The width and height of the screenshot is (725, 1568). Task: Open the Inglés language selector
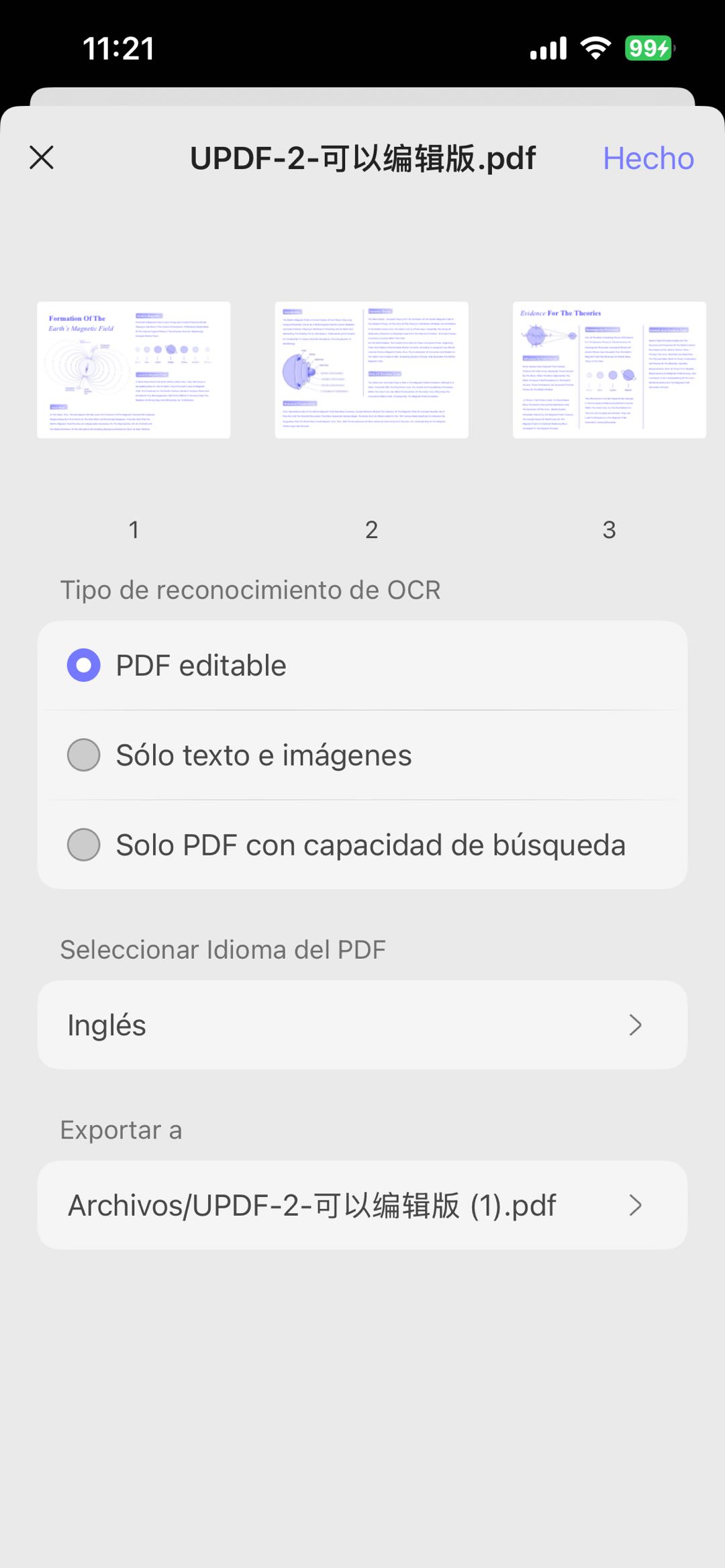(x=362, y=1025)
